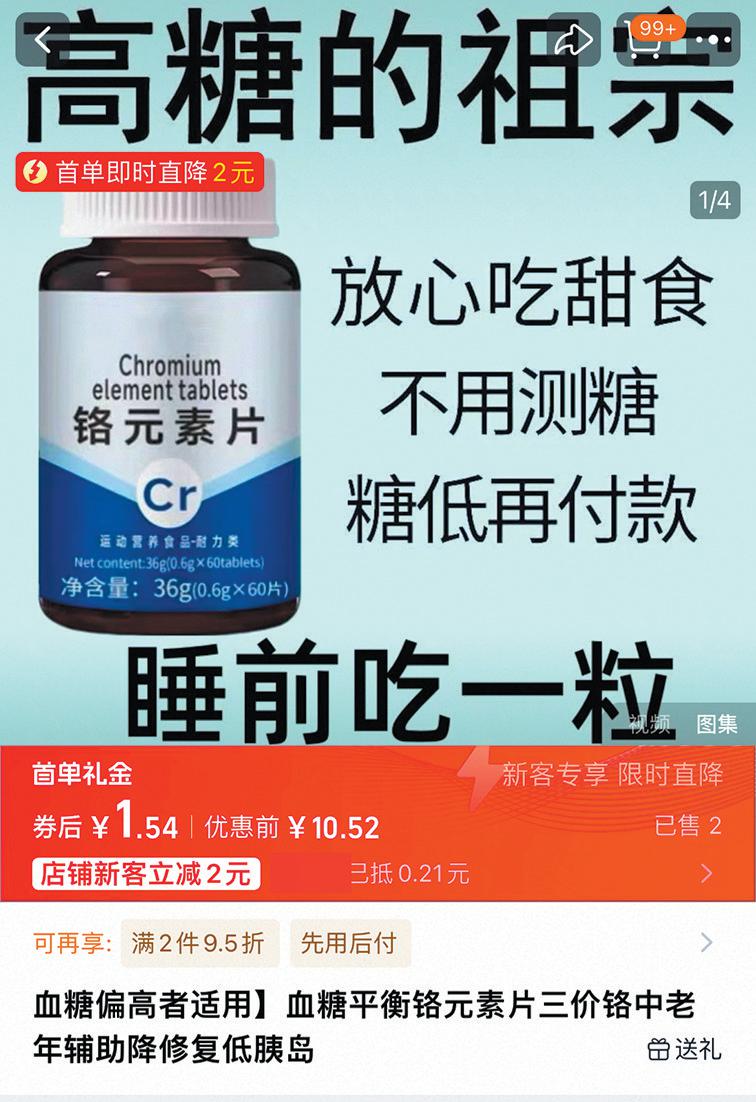Go back using the top-left arrow

42,40
